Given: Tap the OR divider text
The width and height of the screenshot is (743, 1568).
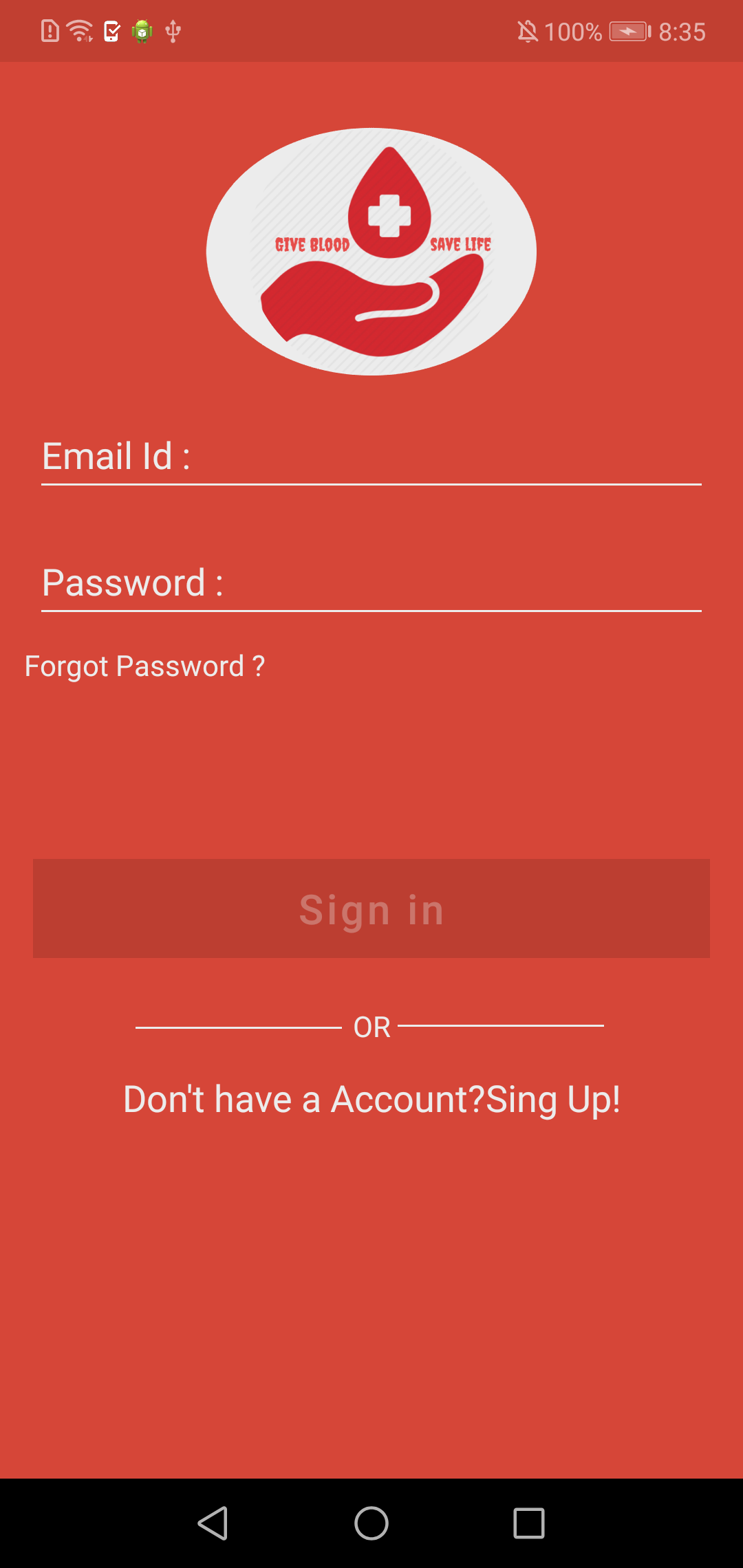Looking at the screenshot, I should pos(371,1026).
